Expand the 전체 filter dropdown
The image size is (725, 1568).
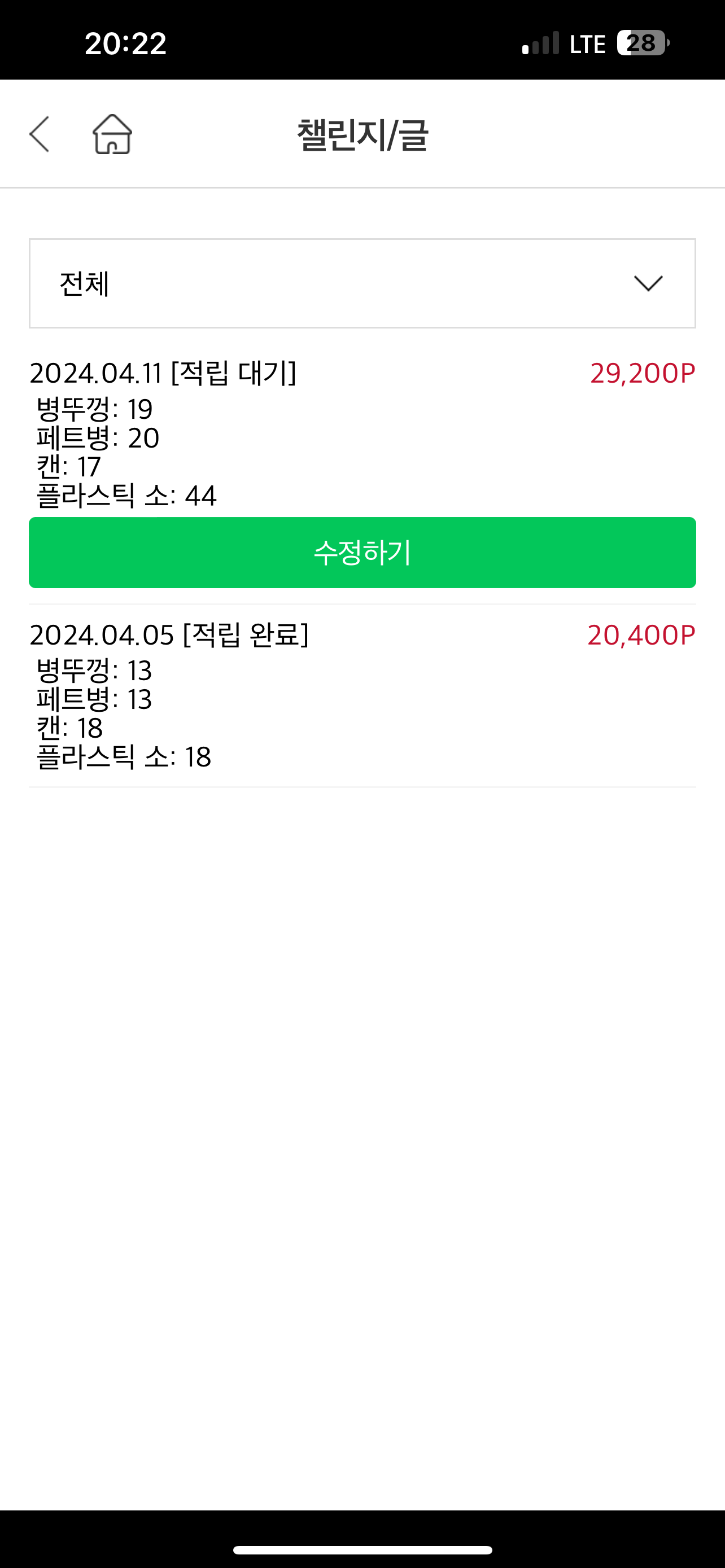(x=362, y=284)
